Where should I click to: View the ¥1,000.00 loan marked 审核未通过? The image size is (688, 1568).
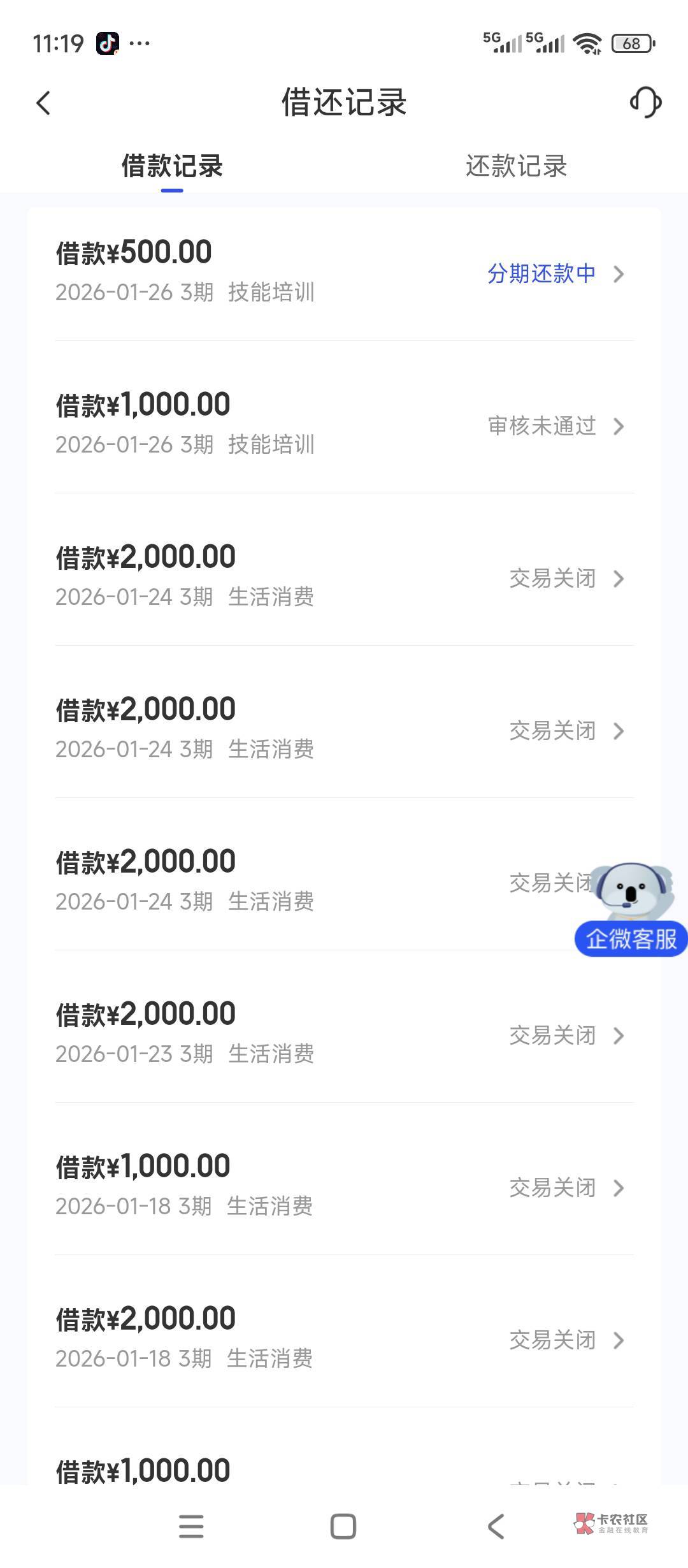[x=344, y=425]
